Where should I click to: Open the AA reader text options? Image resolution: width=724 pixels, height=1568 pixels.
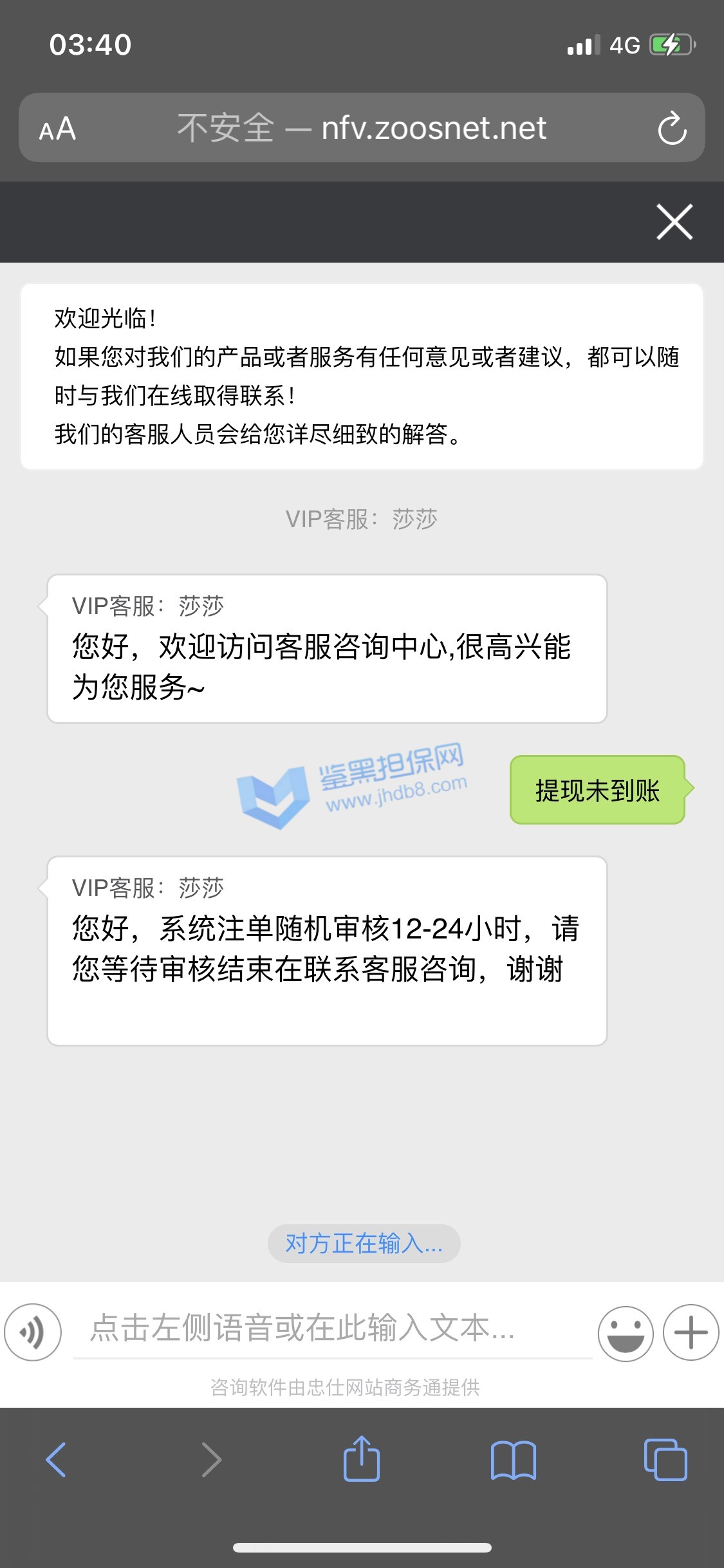coord(57,129)
